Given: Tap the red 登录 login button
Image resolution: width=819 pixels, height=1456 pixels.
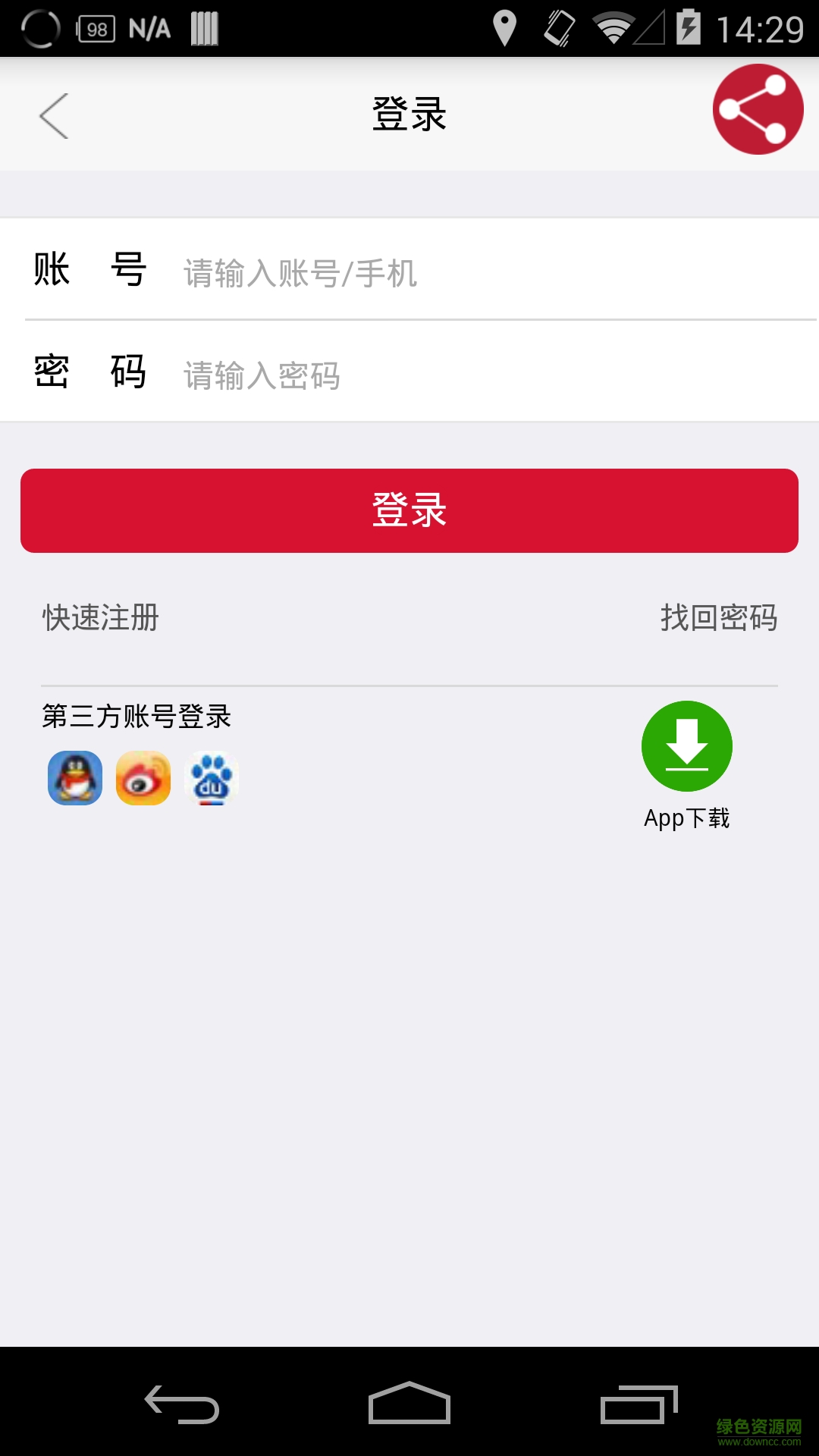Looking at the screenshot, I should [x=409, y=510].
